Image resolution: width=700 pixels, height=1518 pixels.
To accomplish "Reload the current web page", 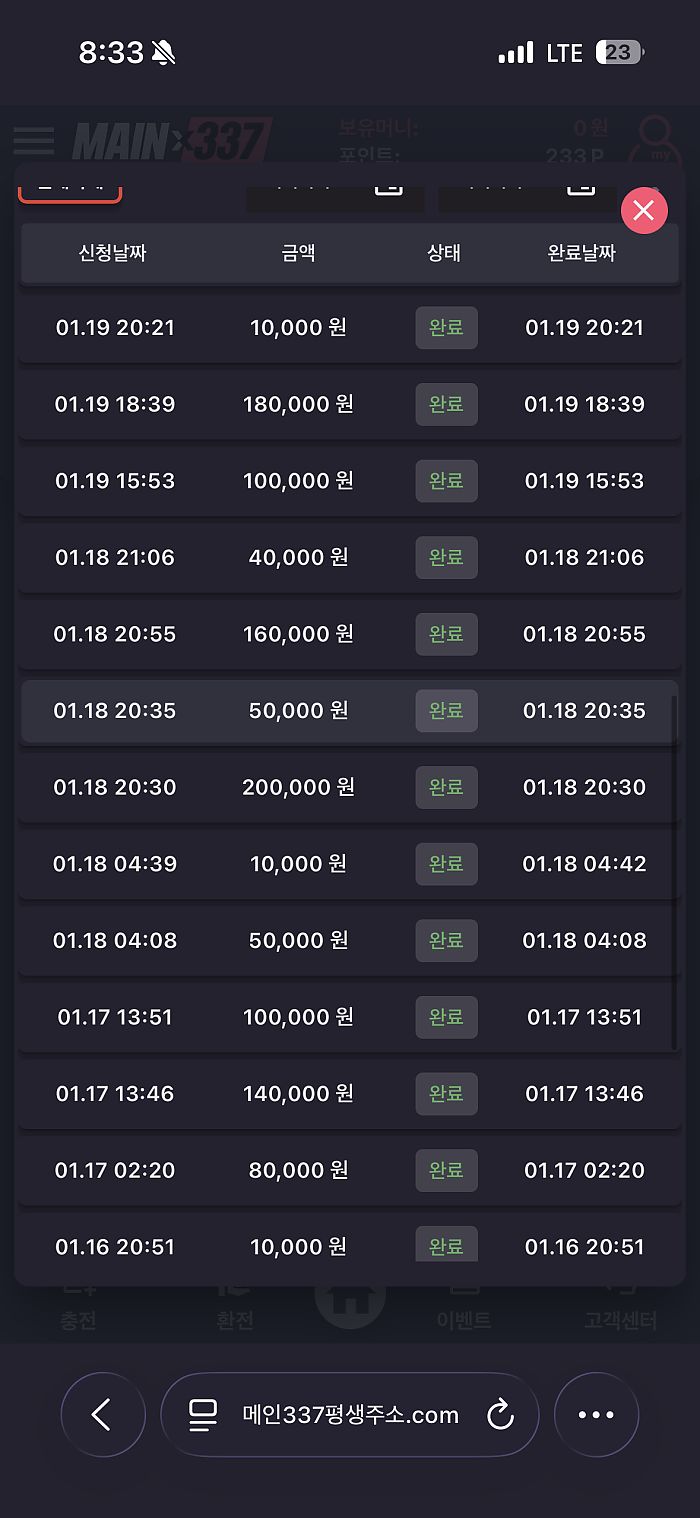I will pyautogui.click(x=500, y=1414).
